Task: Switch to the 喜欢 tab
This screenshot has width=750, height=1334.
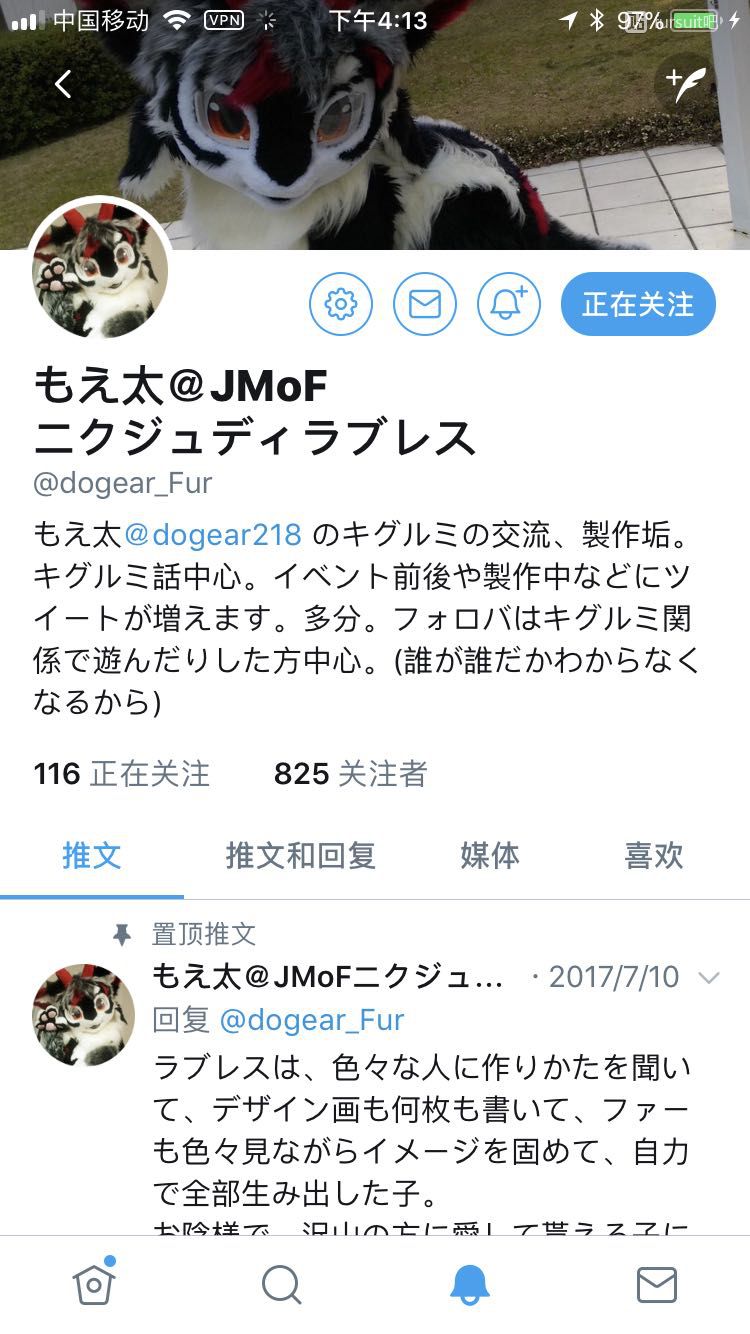Action: [654, 855]
